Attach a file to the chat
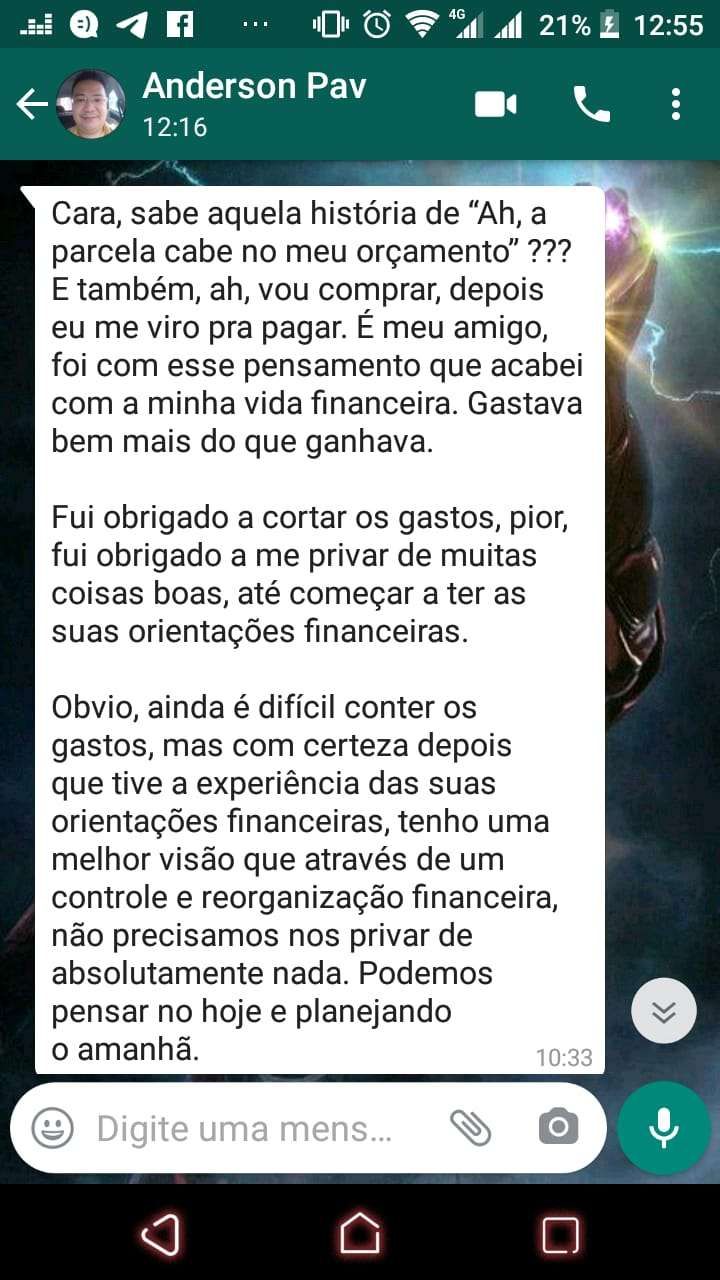Screen dimensions: 720x1280 pos(470,1129)
